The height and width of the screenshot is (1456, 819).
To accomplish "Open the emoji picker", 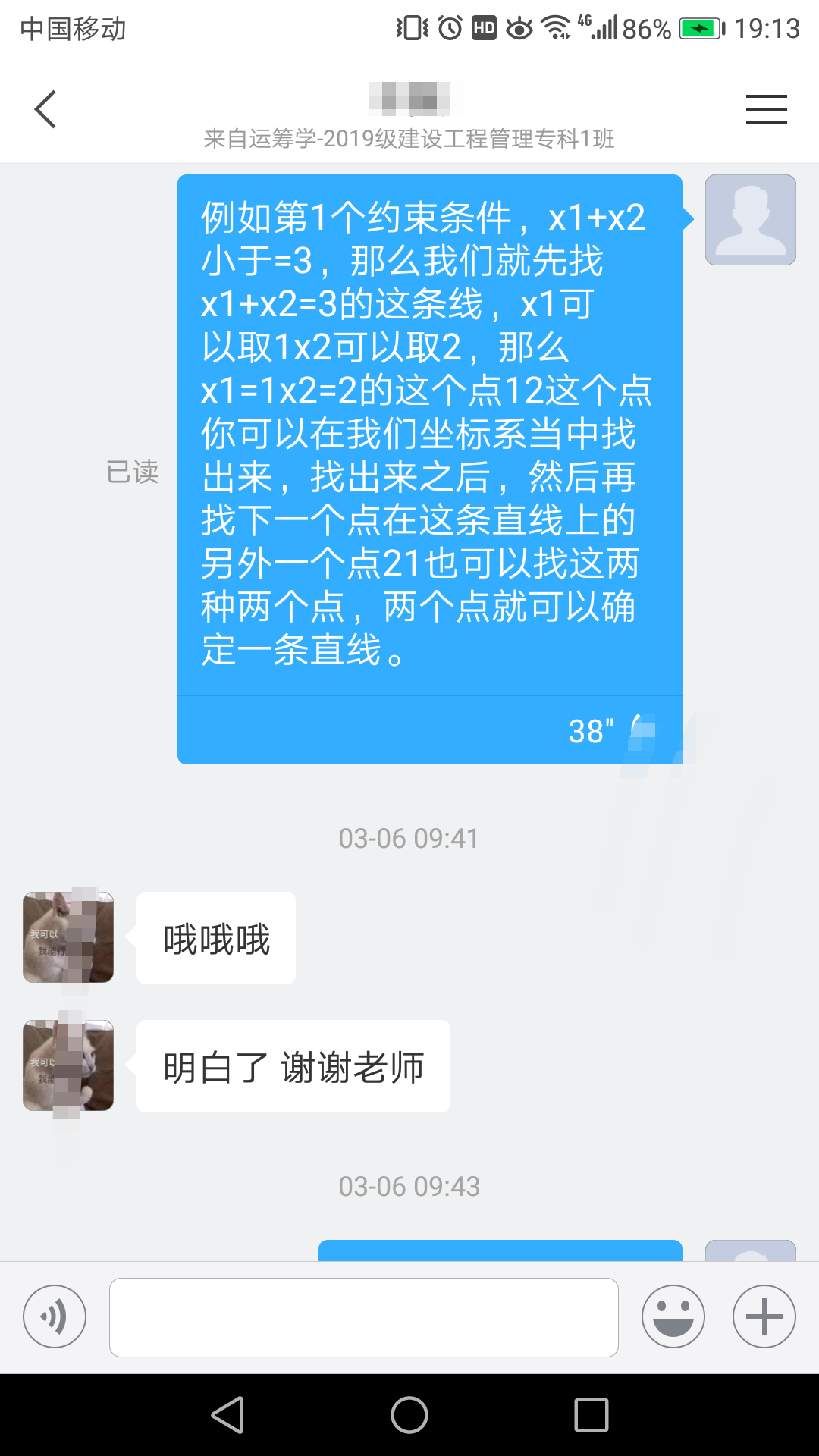I will [x=673, y=1316].
